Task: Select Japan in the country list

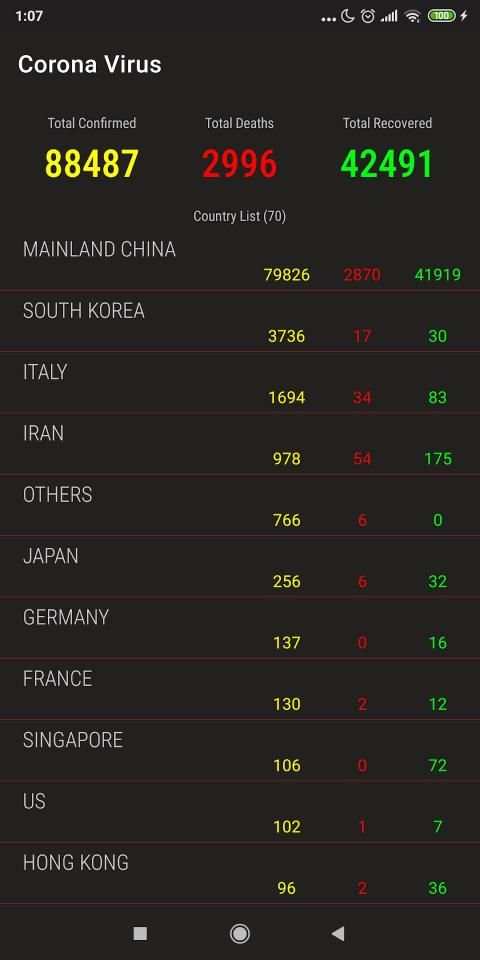Action: point(240,566)
